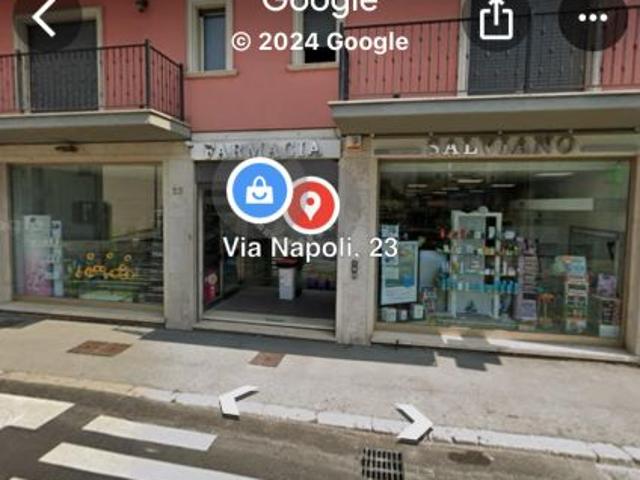The width and height of the screenshot is (640, 480).
Task: Tap the red location pin marker
Action: (x=311, y=205)
